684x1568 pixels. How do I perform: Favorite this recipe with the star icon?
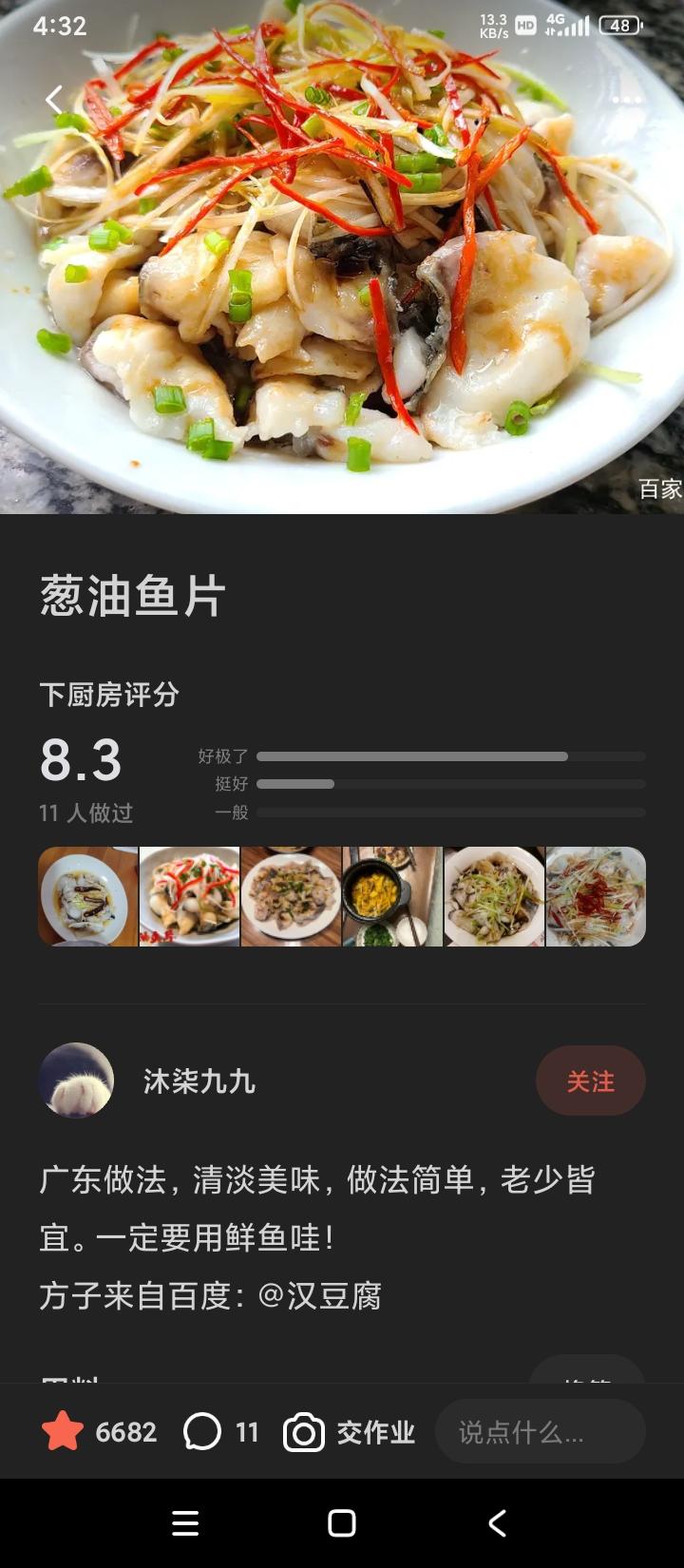[63, 1431]
